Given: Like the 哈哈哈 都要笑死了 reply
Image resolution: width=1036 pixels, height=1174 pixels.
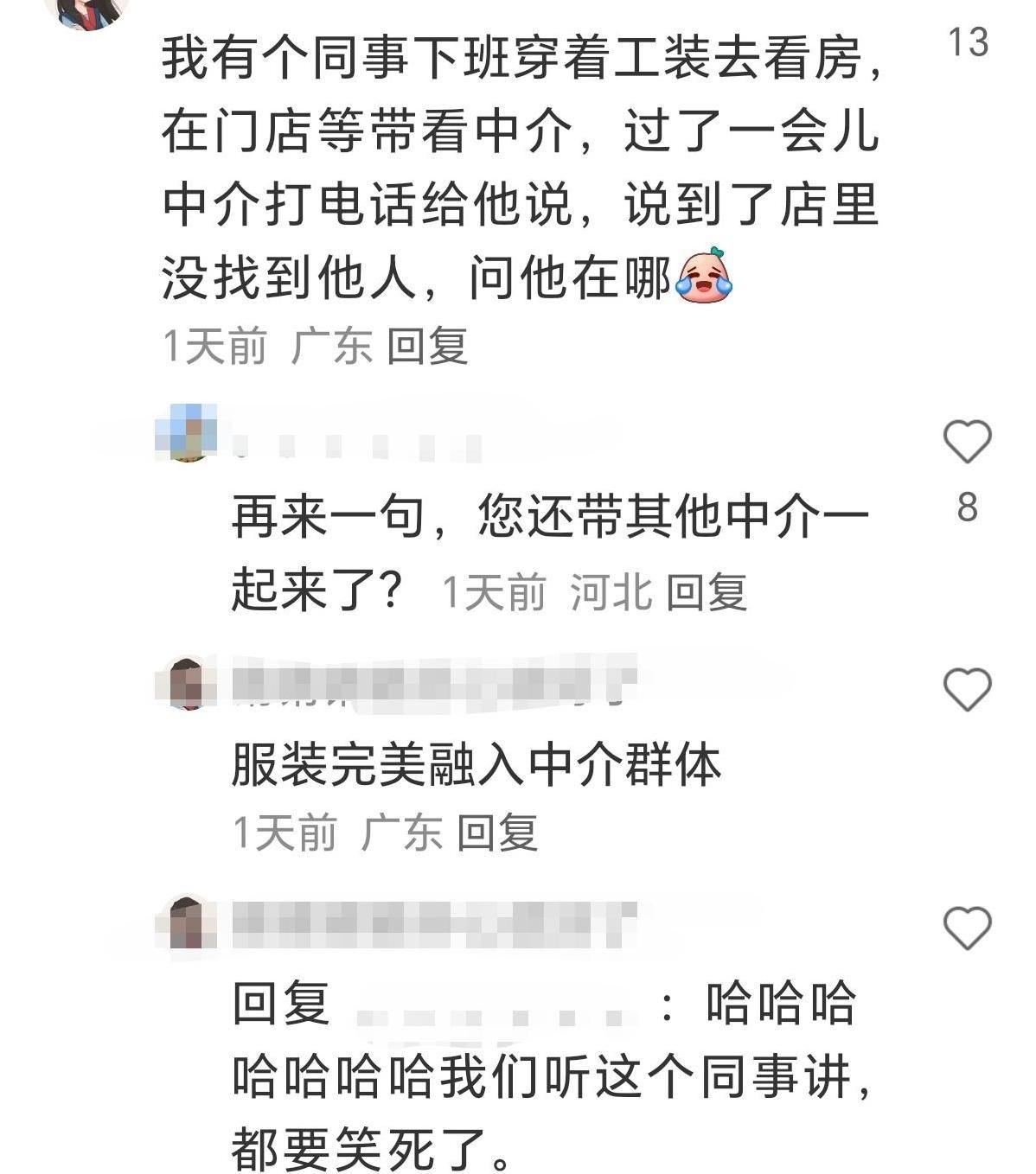Looking at the screenshot, I should tap(967, 928).
